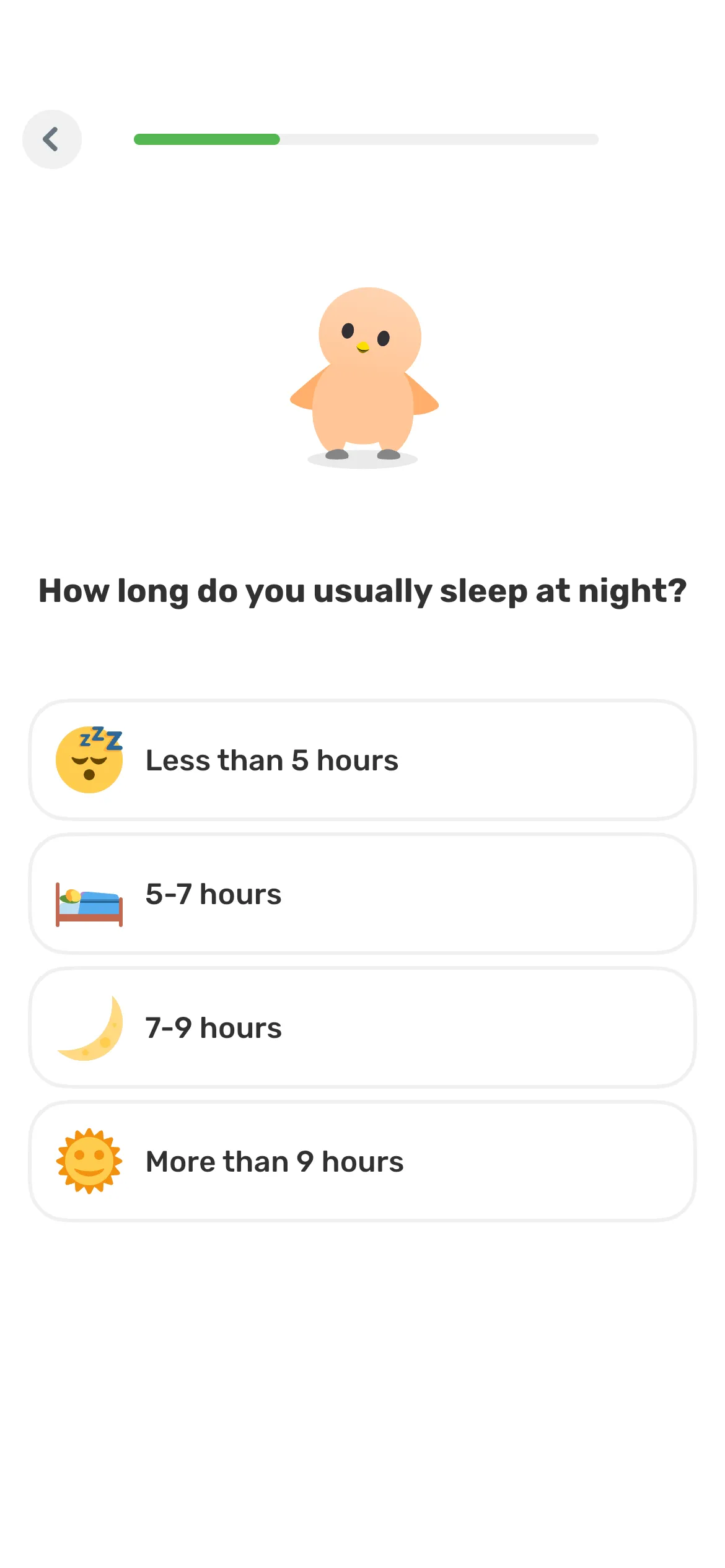
Task: Go back to the previous question
Action: pyautogui.click(x=52, y=139)
